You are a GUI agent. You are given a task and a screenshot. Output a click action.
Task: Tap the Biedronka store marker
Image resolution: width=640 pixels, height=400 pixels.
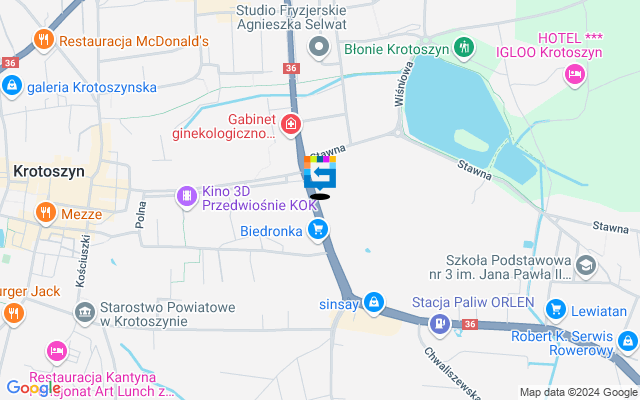pyautogui.click(x=319, y=231)
